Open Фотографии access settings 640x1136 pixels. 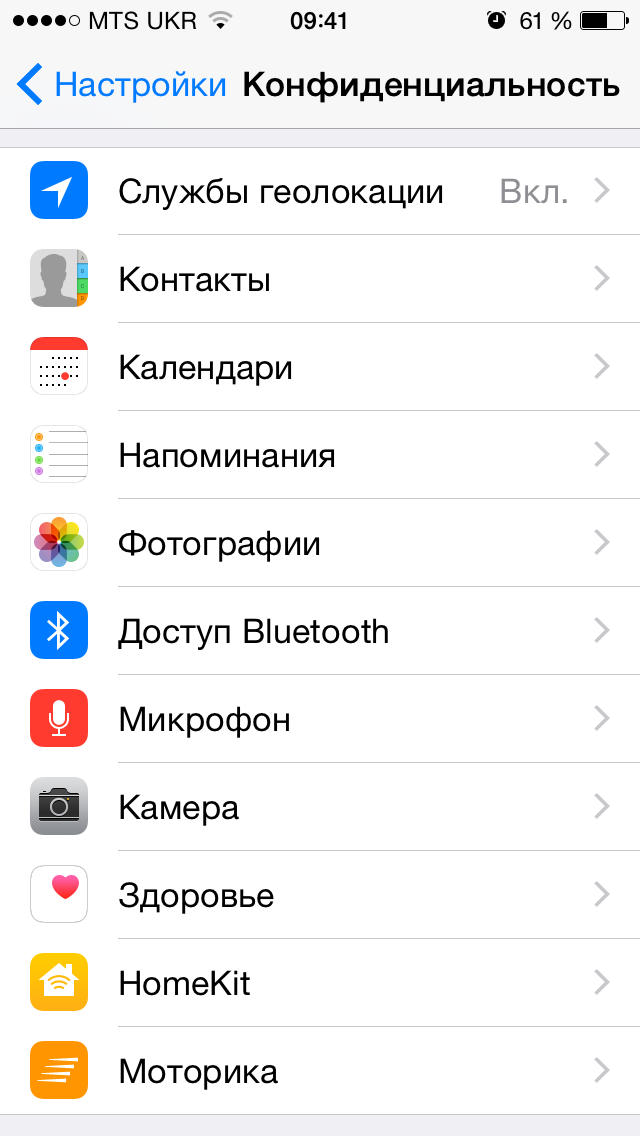320,543
